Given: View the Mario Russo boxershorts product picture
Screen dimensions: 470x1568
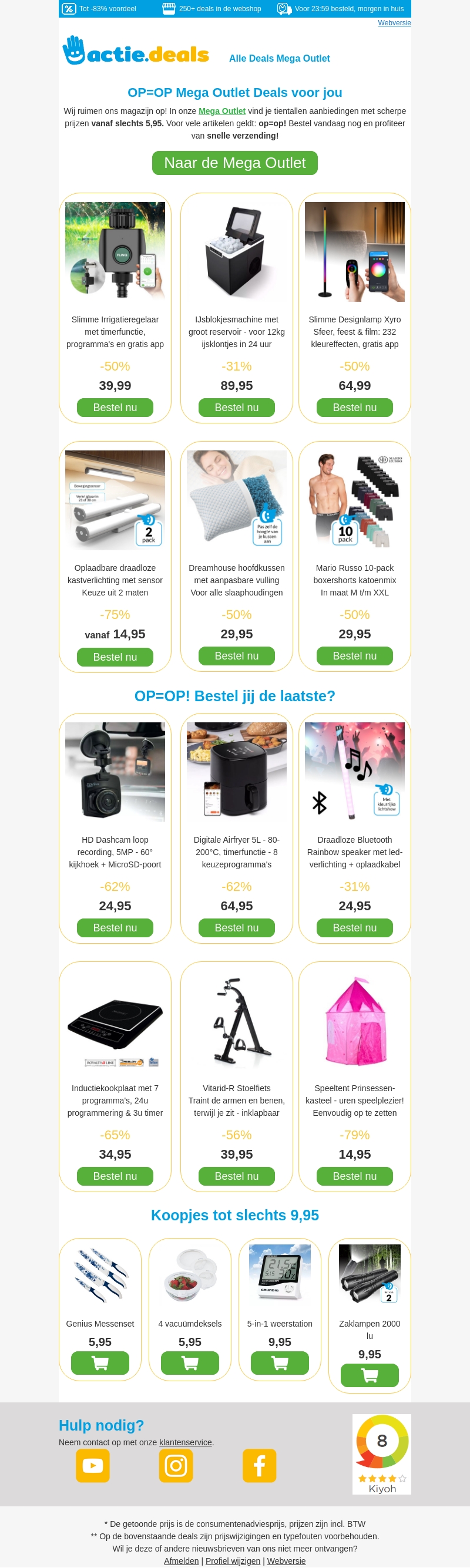Looking at the screenshot, I should click(354, 500).
